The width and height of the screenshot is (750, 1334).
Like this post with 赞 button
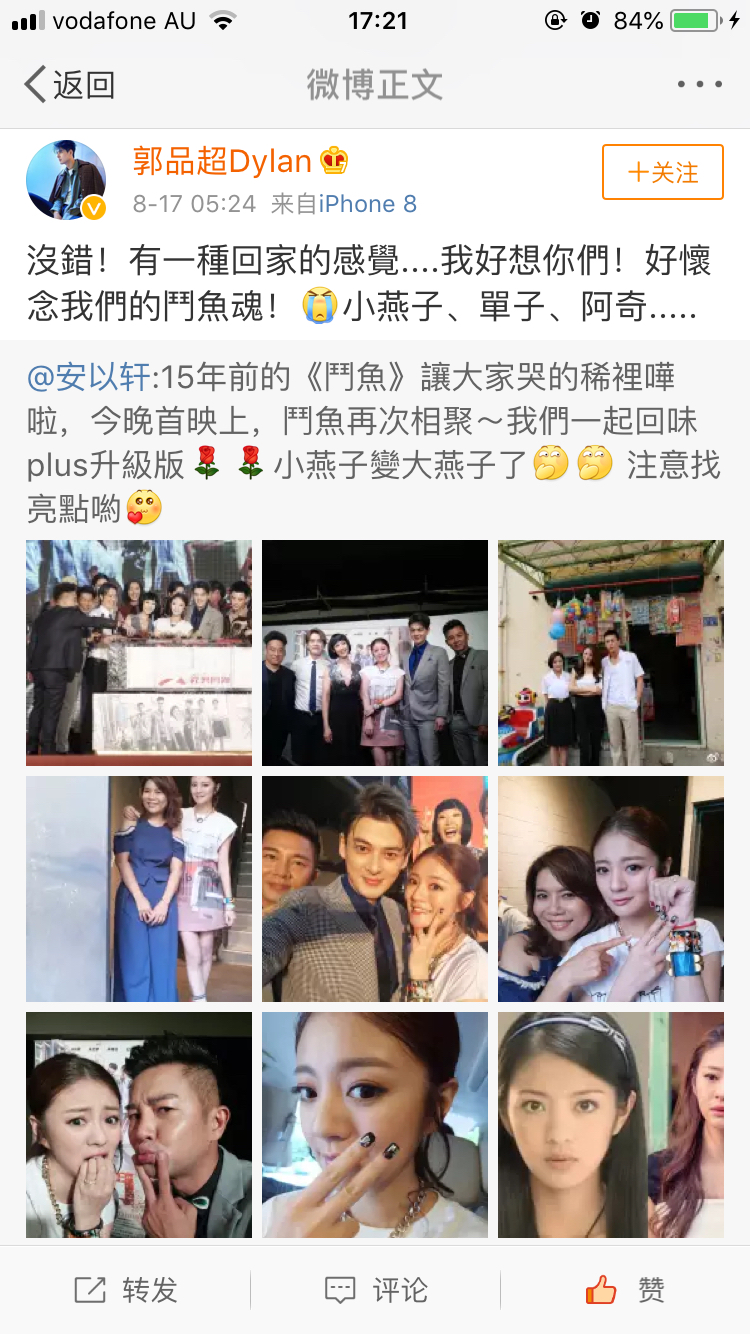click(625, 1290)
